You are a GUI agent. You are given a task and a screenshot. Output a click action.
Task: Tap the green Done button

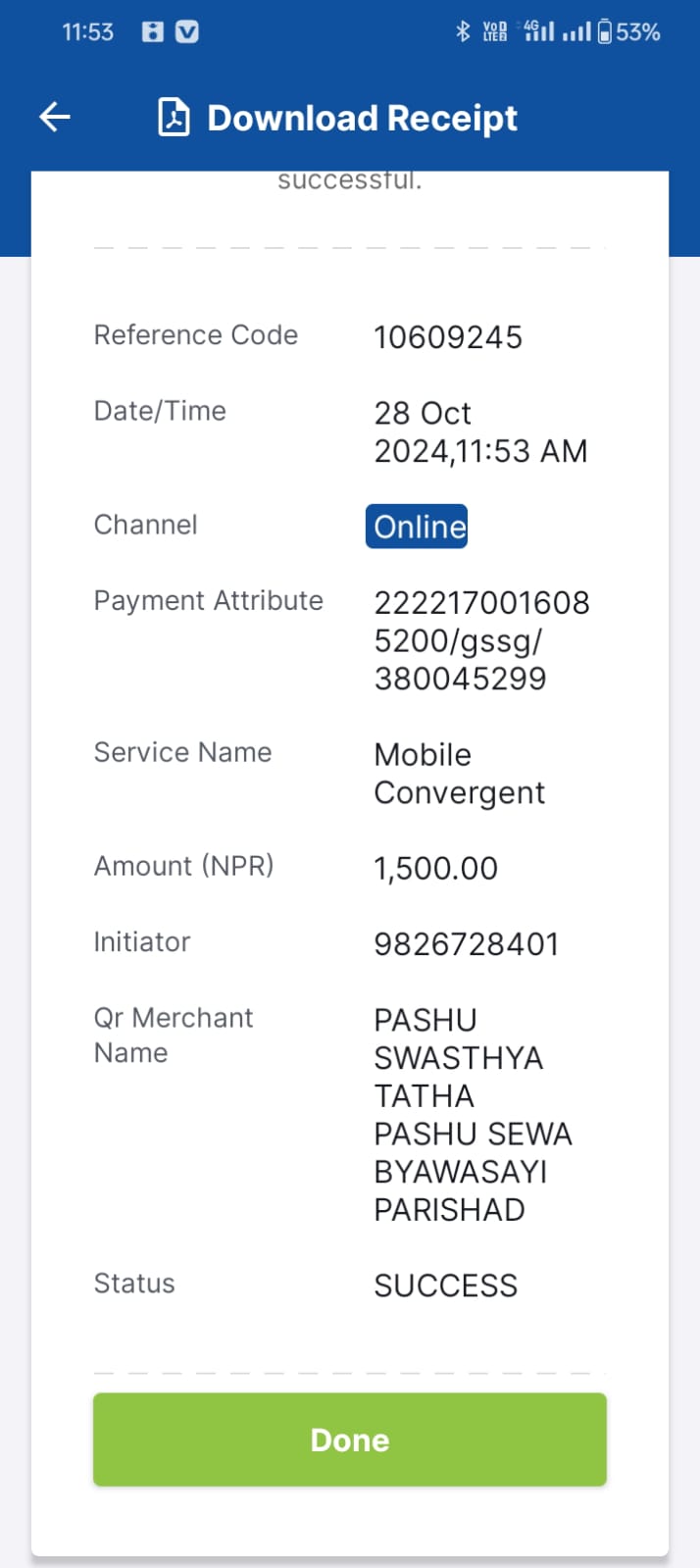[350, 1440]
